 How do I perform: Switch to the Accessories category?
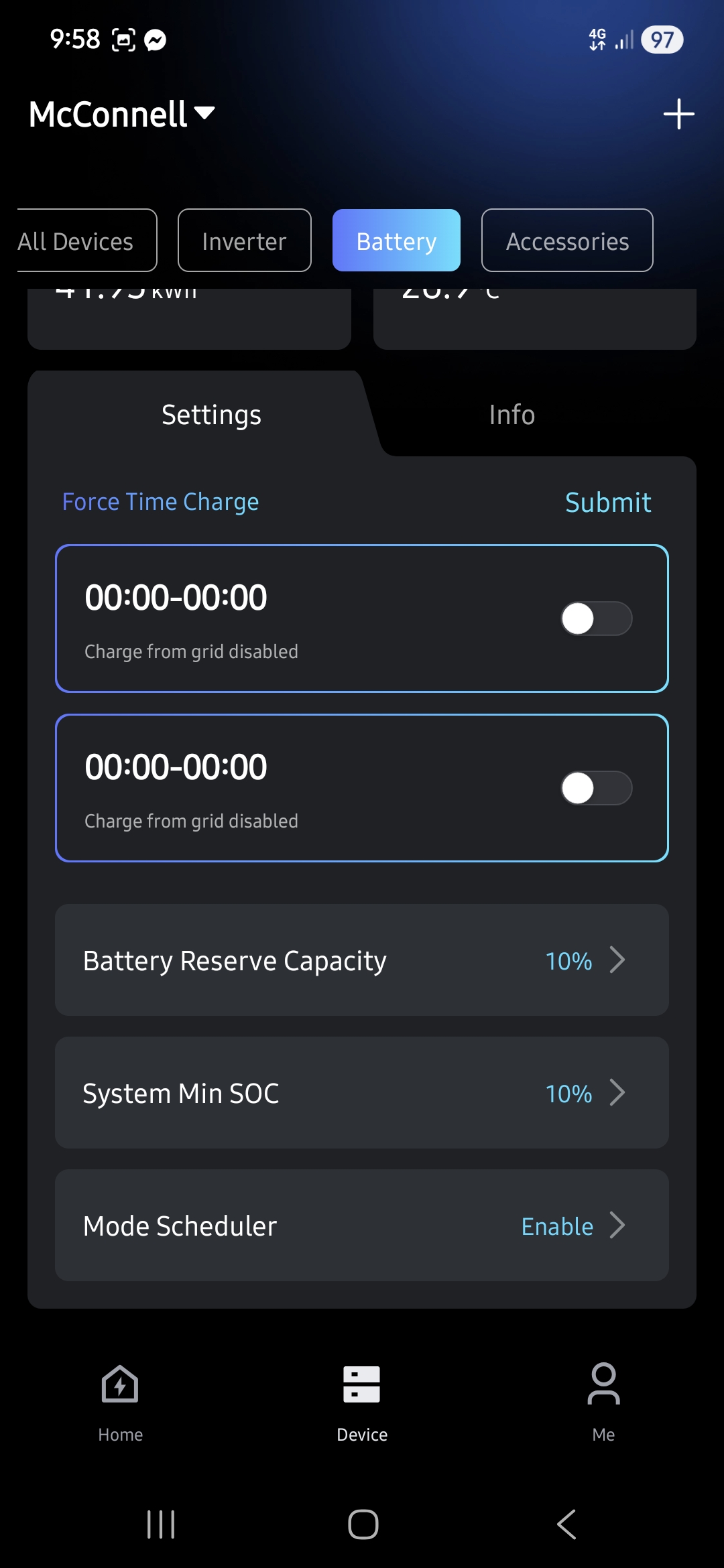pos(567,241)
